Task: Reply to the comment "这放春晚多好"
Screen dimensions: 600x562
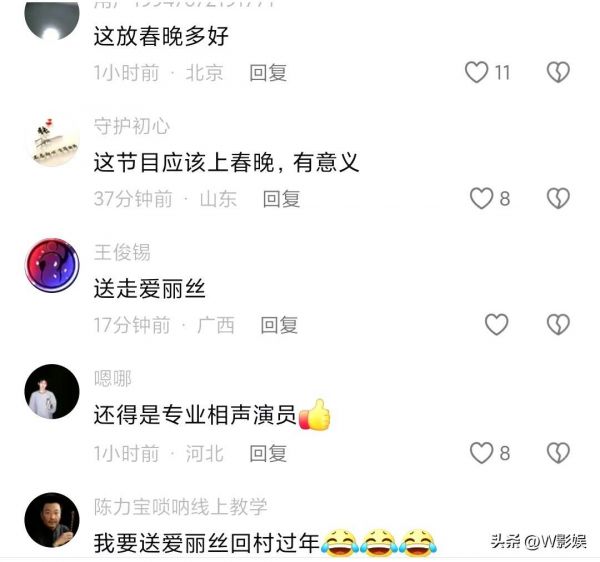Action: 268,72
